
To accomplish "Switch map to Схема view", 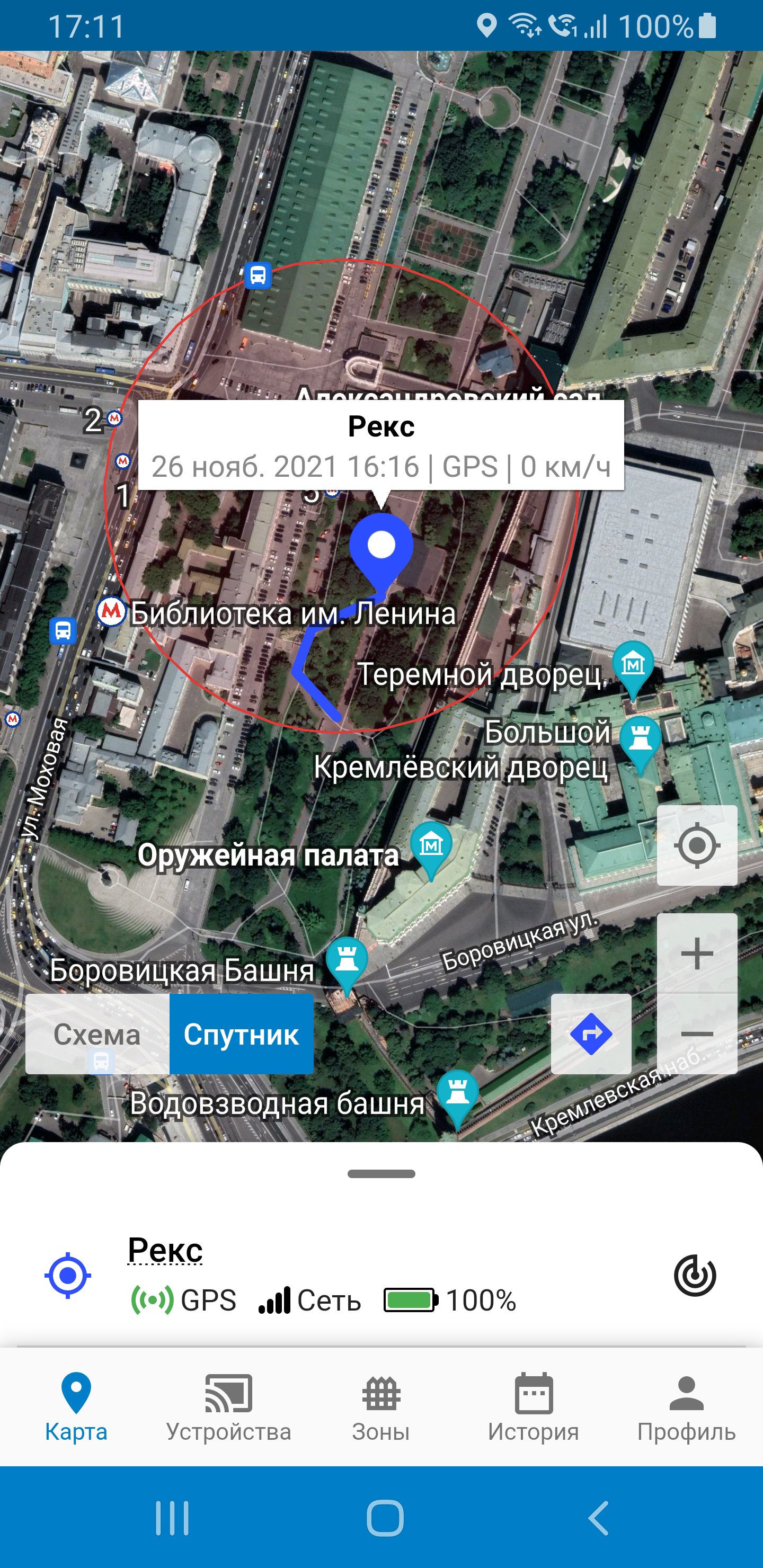I will pos(97,1034).
